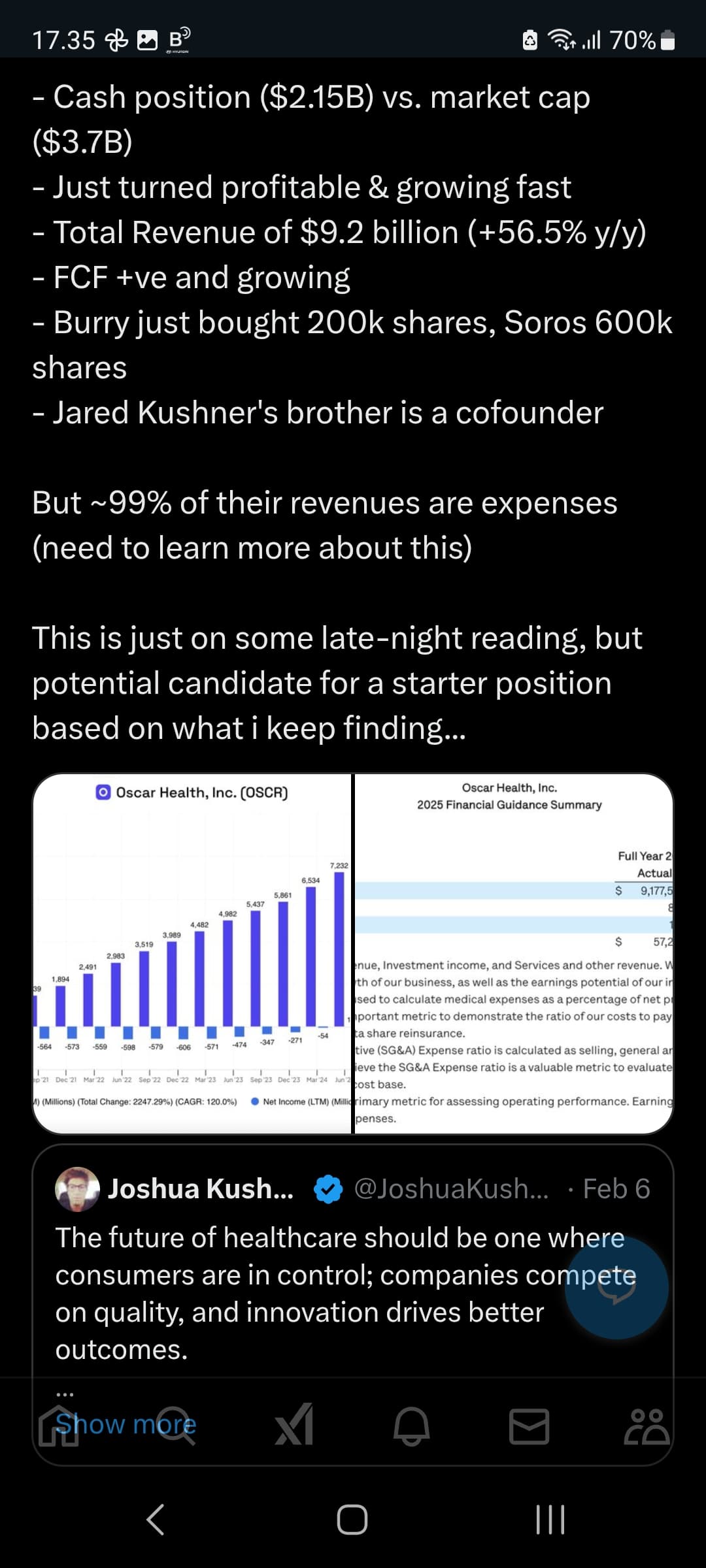Viewport: 706px width, 1568px height.
Task: Open the Oscar Health revenue chart image
Action: coord(192,953)
